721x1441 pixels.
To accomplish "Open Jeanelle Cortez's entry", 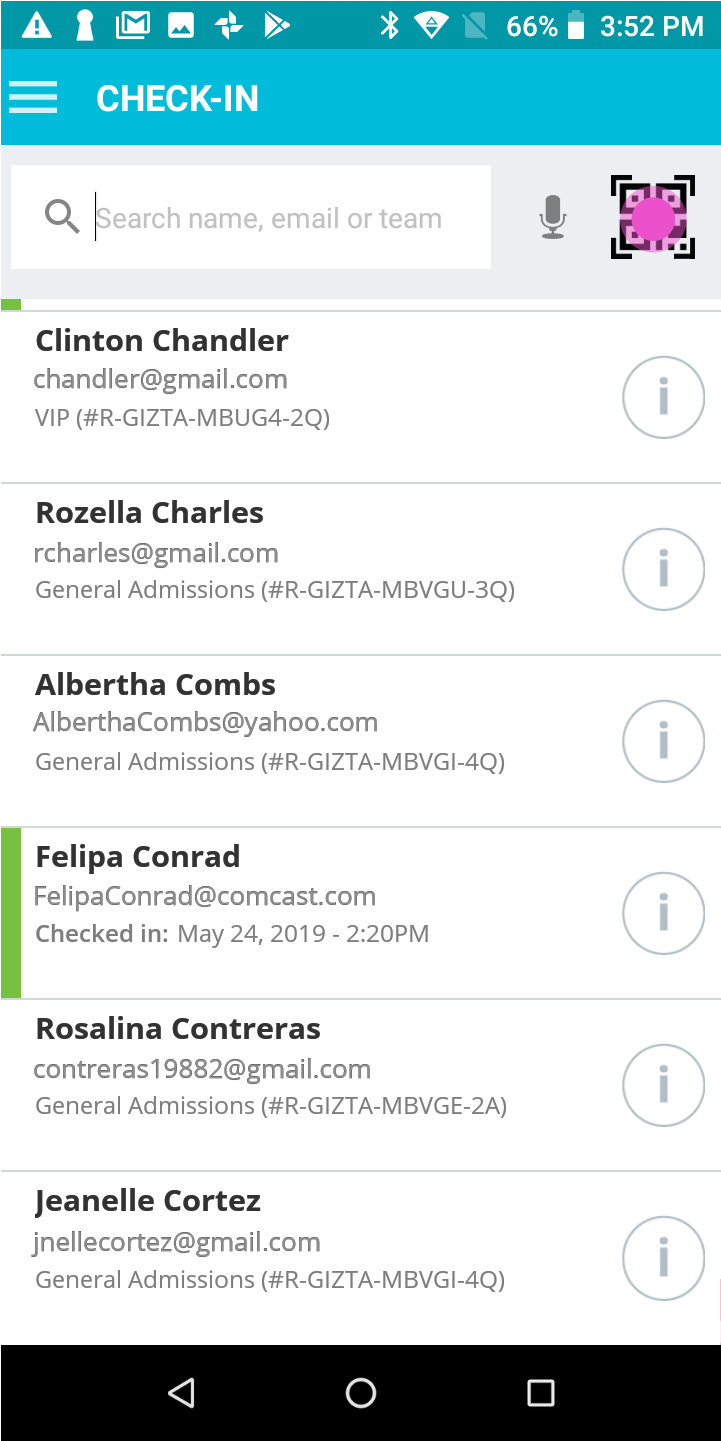I will point(361,1258).
